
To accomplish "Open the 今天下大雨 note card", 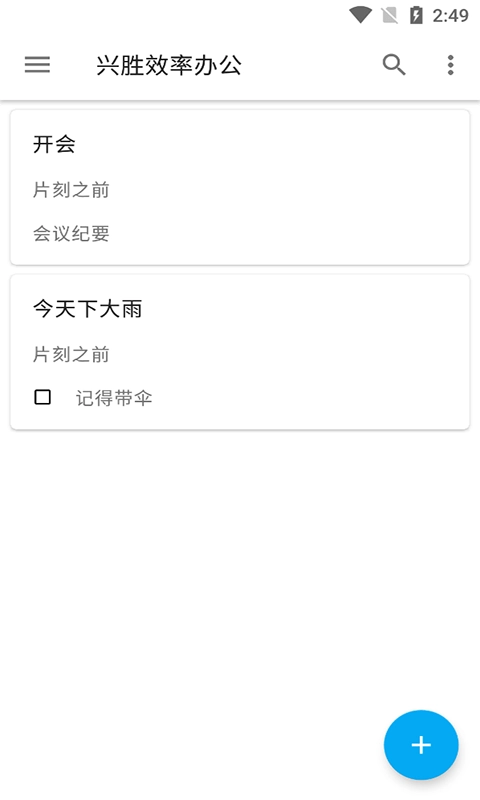I will [x=240, y=352].
